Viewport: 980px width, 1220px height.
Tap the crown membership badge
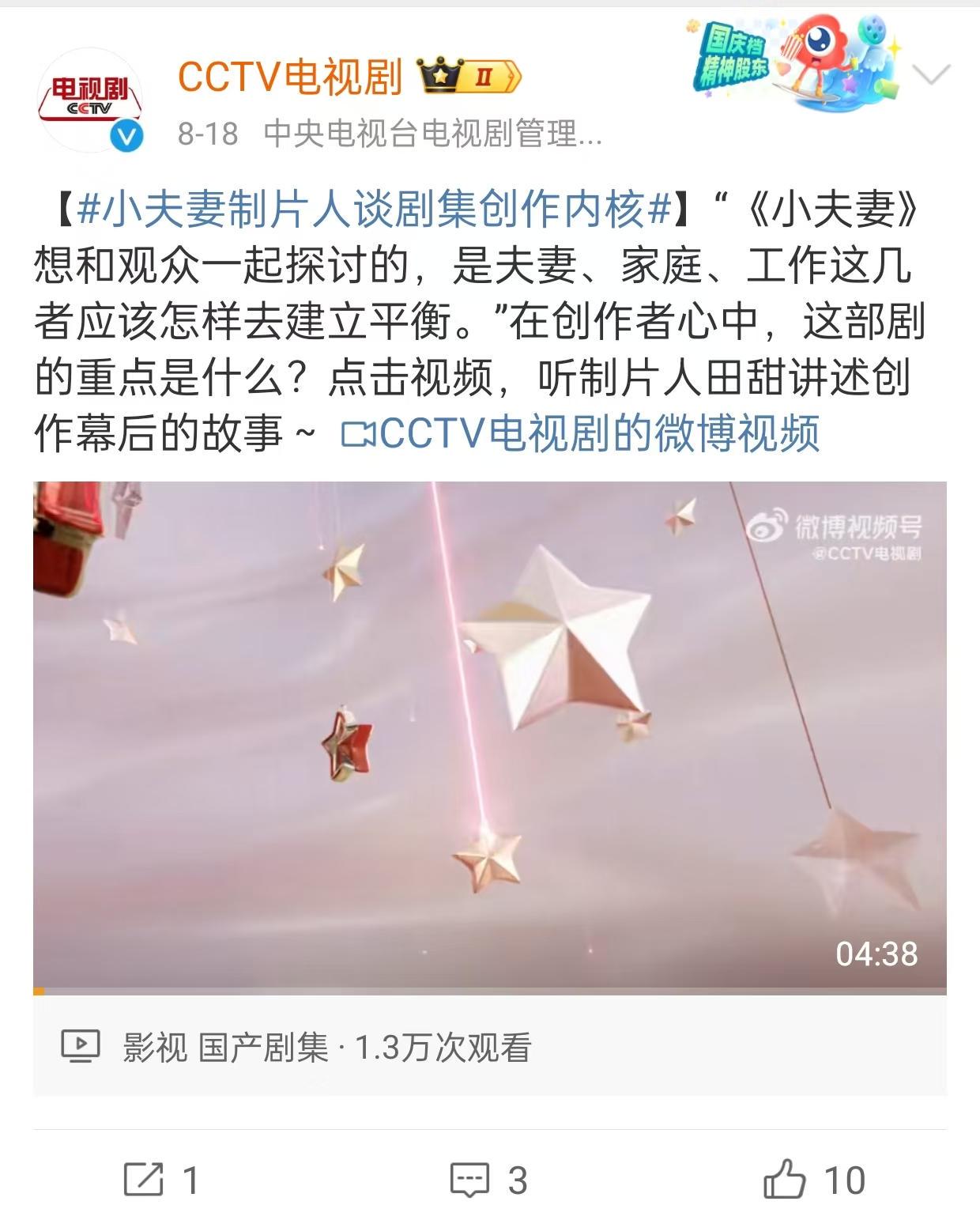click(469, 77)
